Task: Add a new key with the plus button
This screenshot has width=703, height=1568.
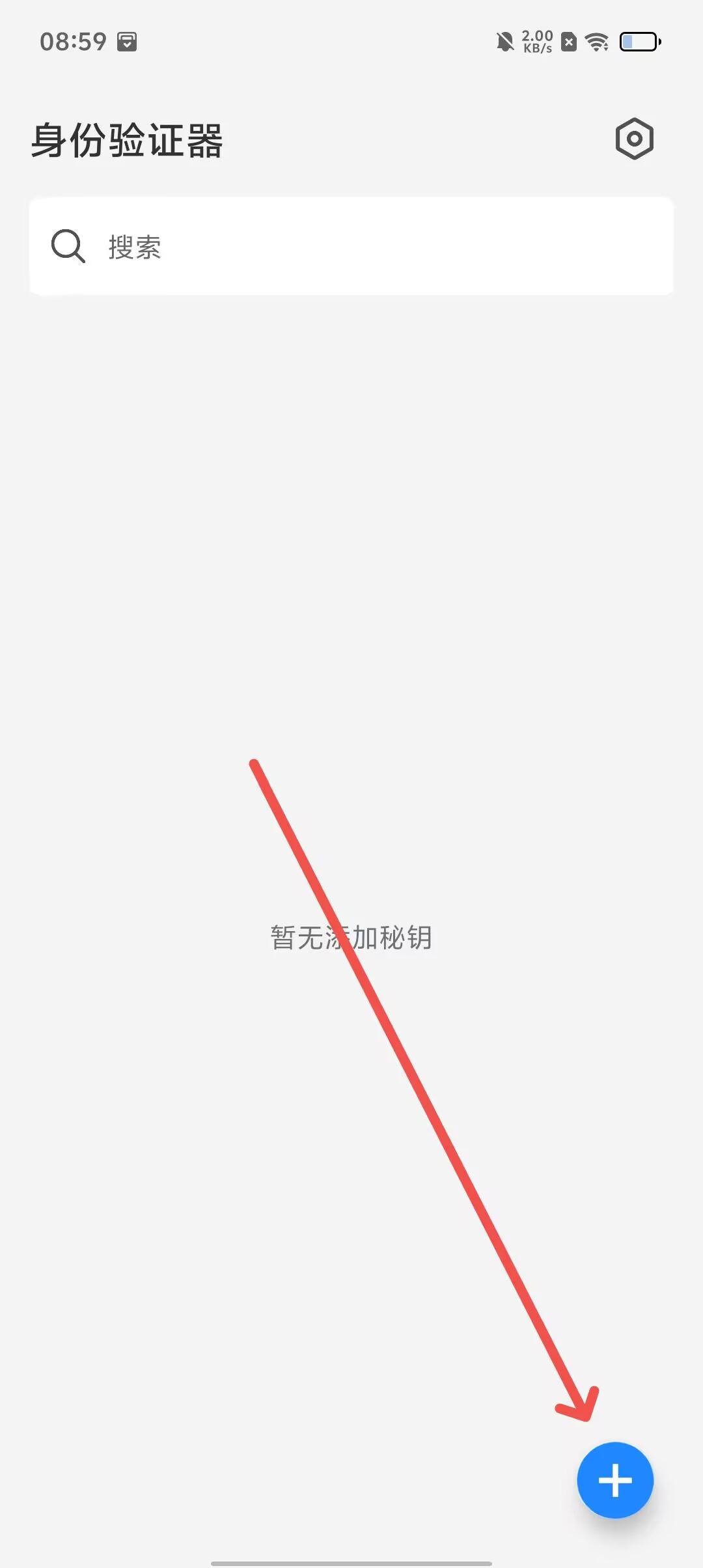Action: point(614,1479)
